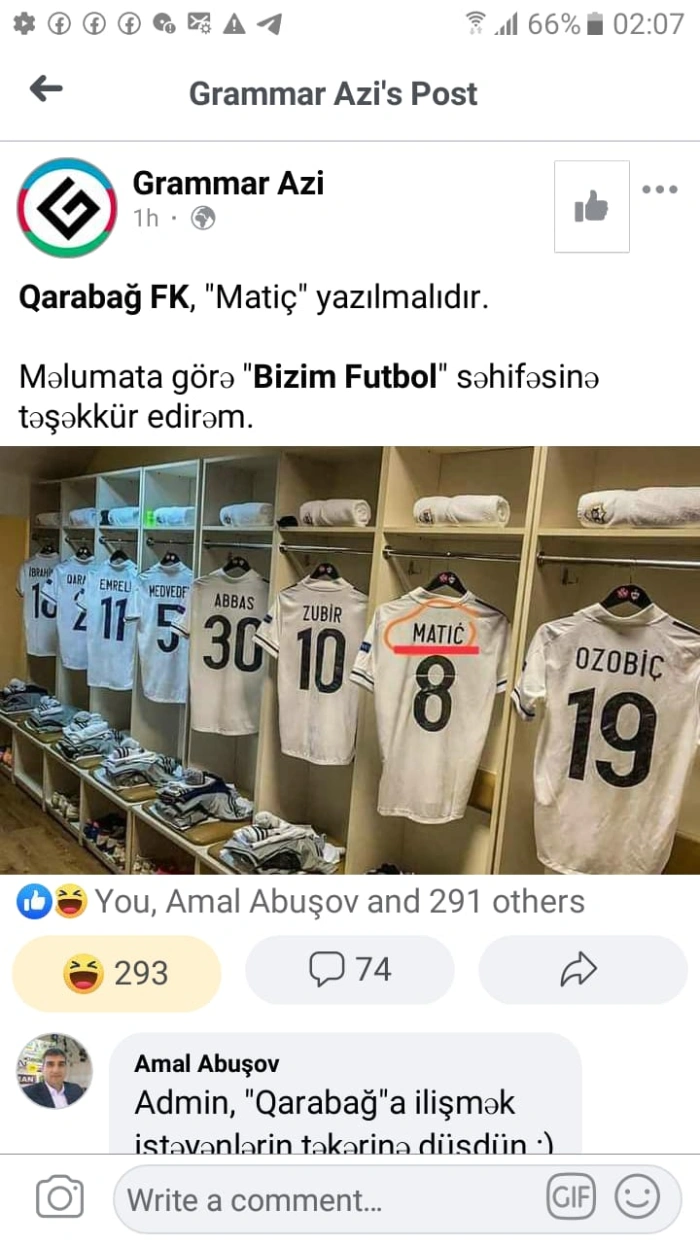Screen dimensions: 700x1244
Task: Like the Grammar Azi page with thumbs-up
Action: coord(592,207)
